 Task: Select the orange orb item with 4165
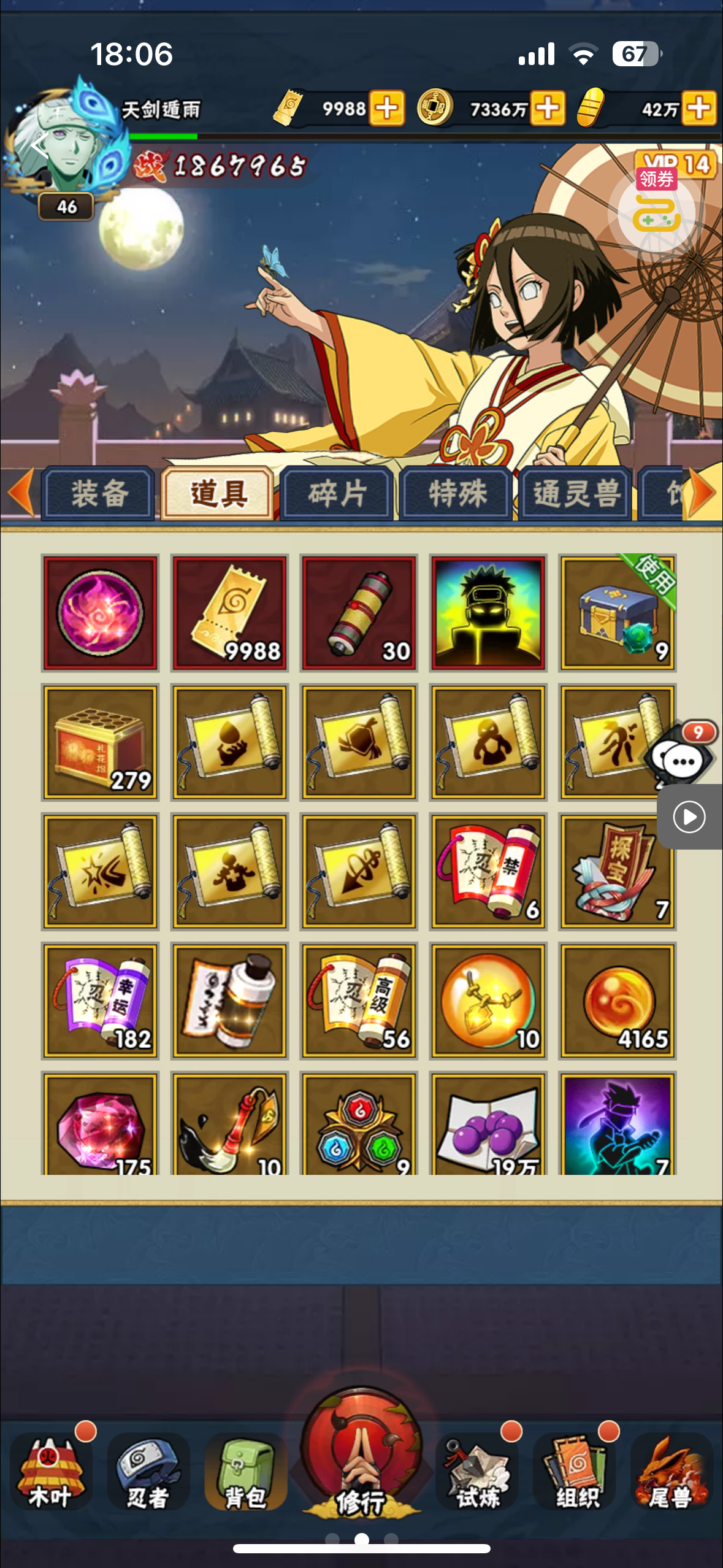(x=618, y=1001)
